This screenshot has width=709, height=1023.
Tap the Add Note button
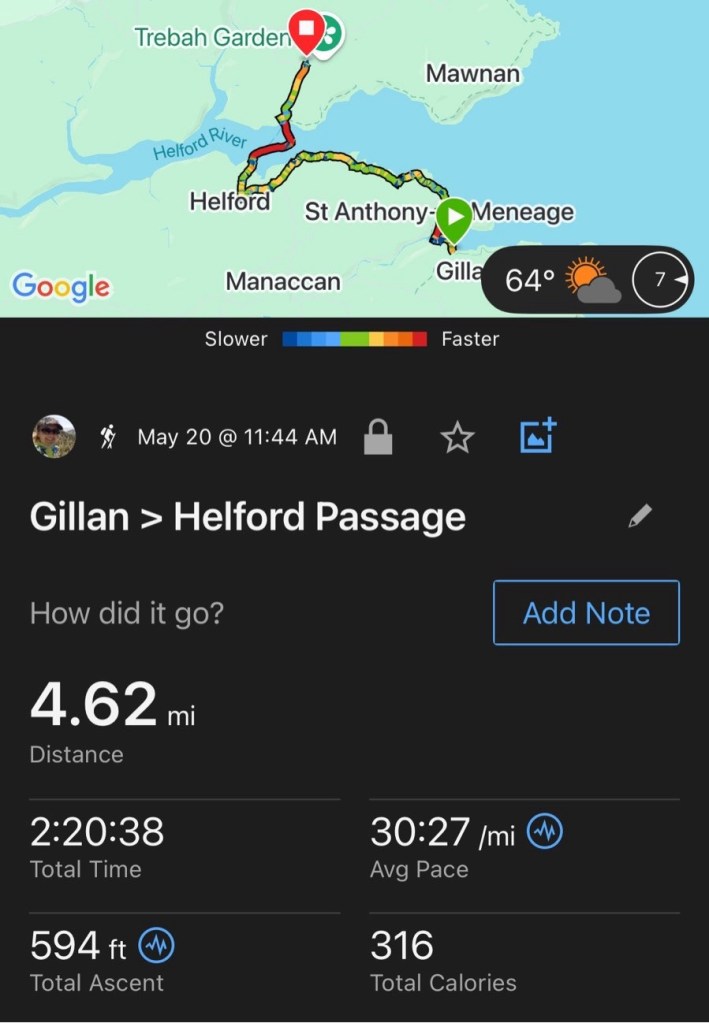(x=586, y=612)
